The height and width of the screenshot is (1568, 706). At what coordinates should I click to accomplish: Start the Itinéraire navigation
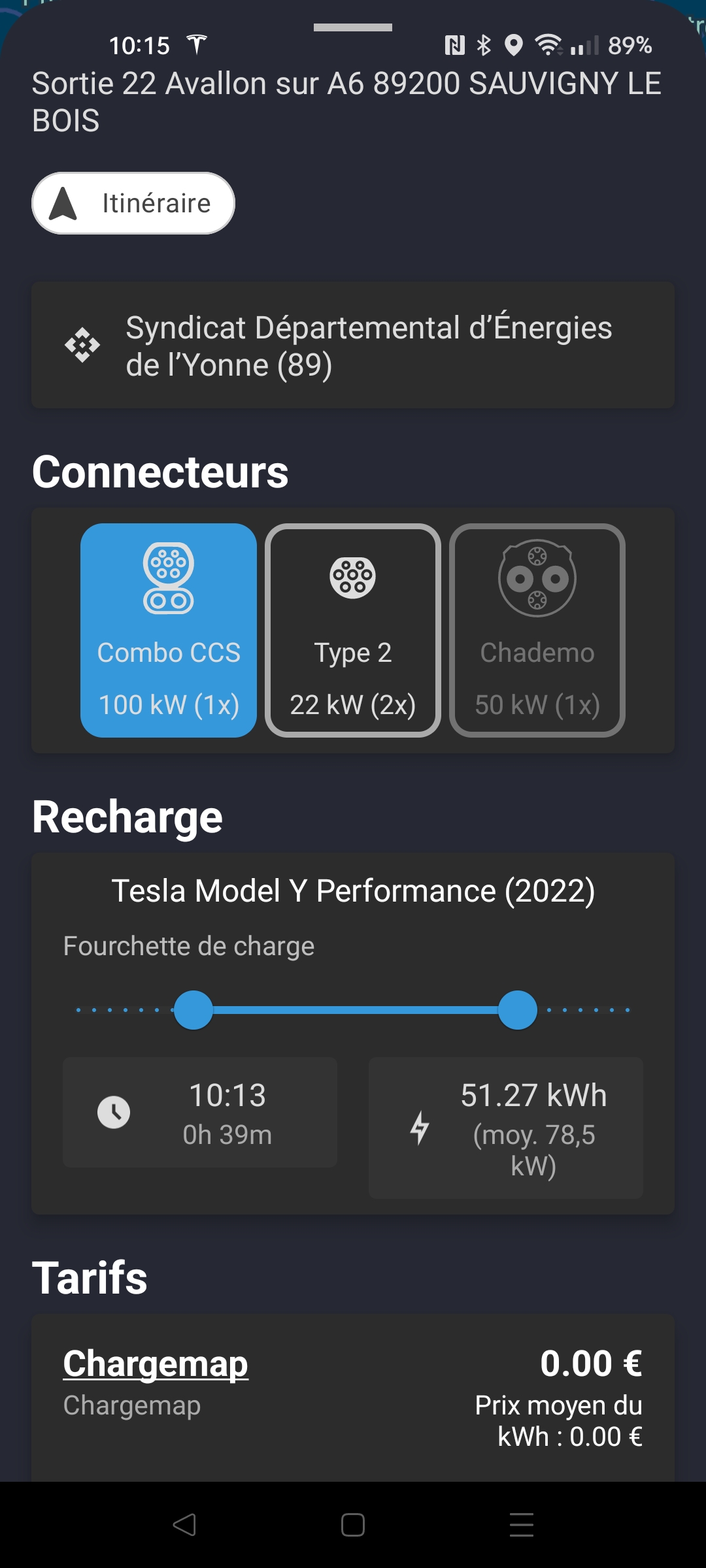point(133,203)
